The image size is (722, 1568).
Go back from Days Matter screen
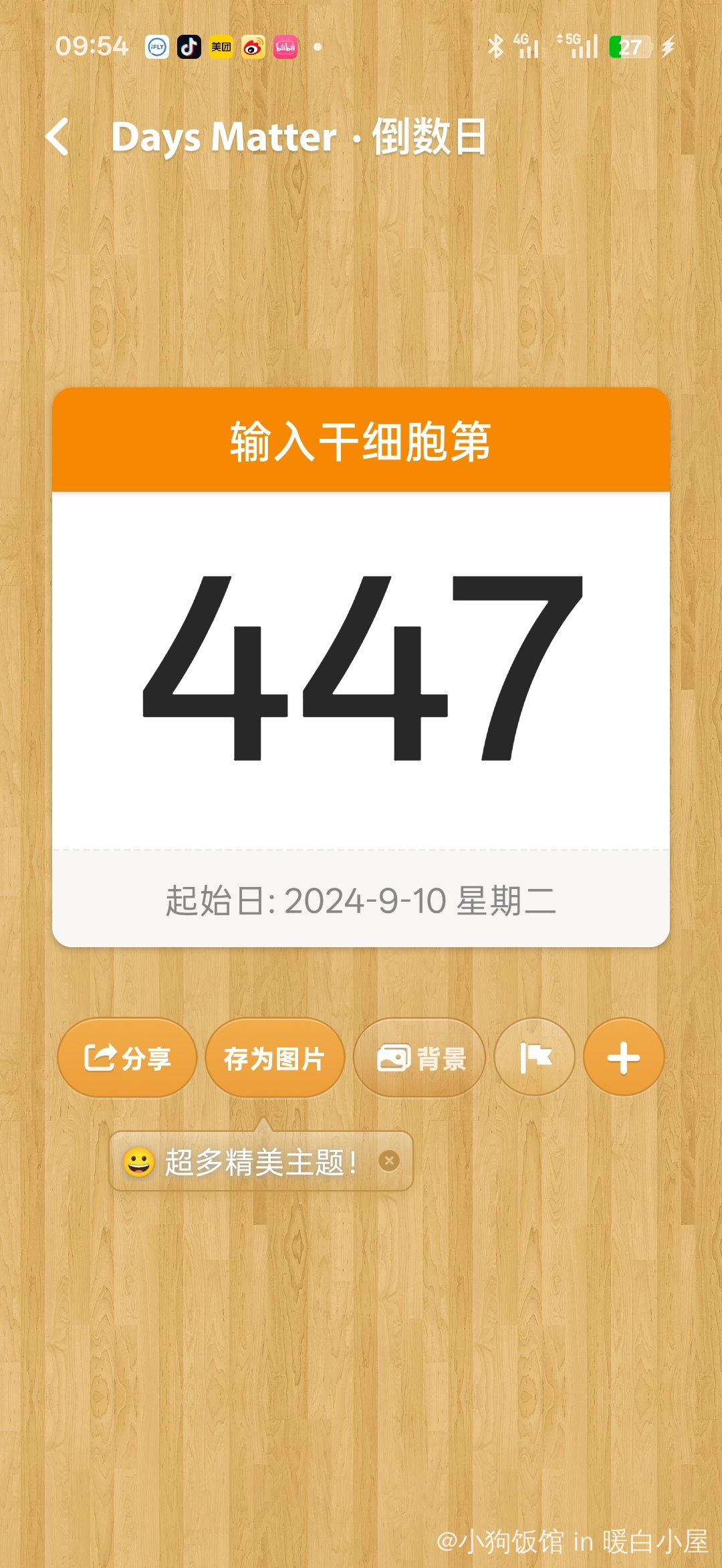tap(58, 137)
